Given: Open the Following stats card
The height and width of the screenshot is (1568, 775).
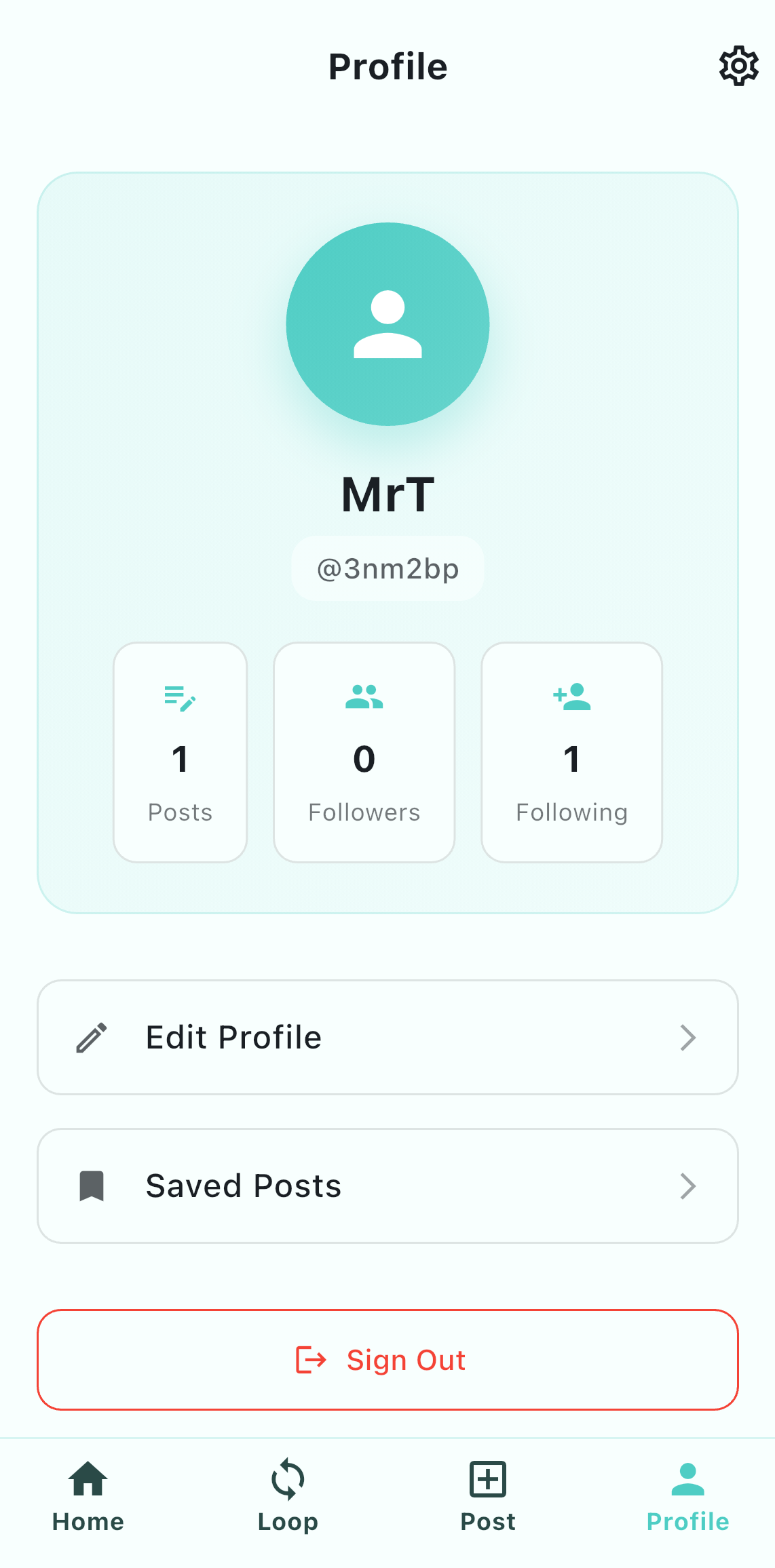Looking at the screenshot, I should 571,751.
